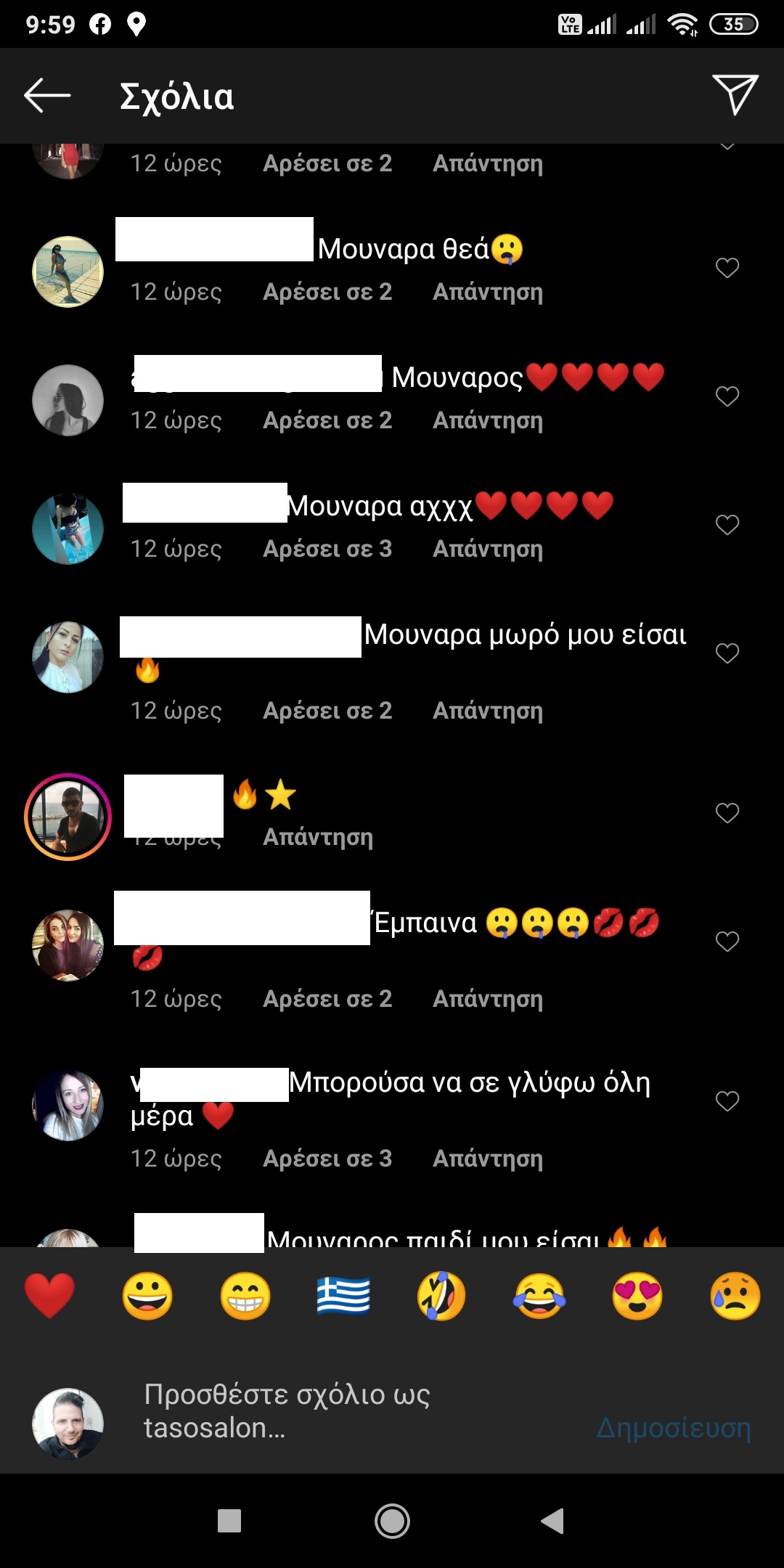Pick the heart-eyes quick emoji

(637, 1297)
